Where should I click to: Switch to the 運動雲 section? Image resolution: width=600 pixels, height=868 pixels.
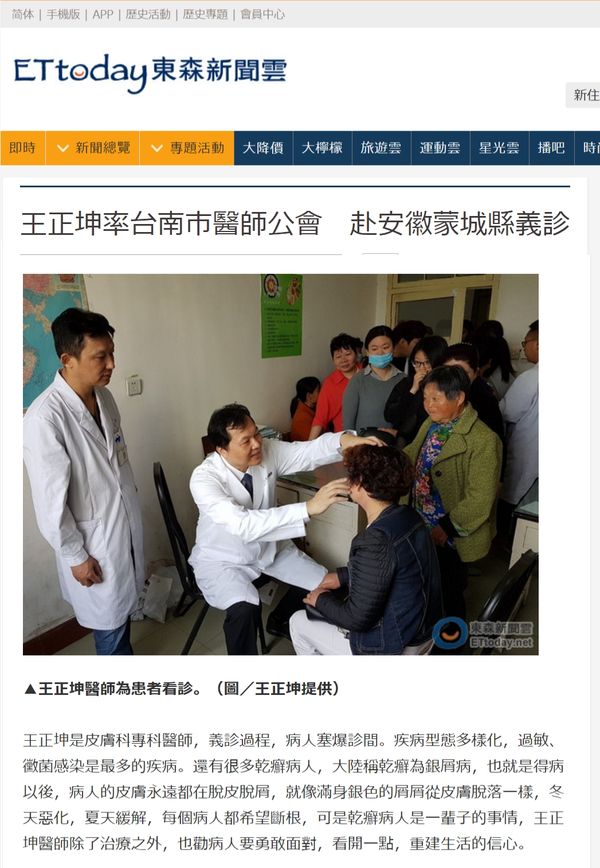tap(440, 148)
